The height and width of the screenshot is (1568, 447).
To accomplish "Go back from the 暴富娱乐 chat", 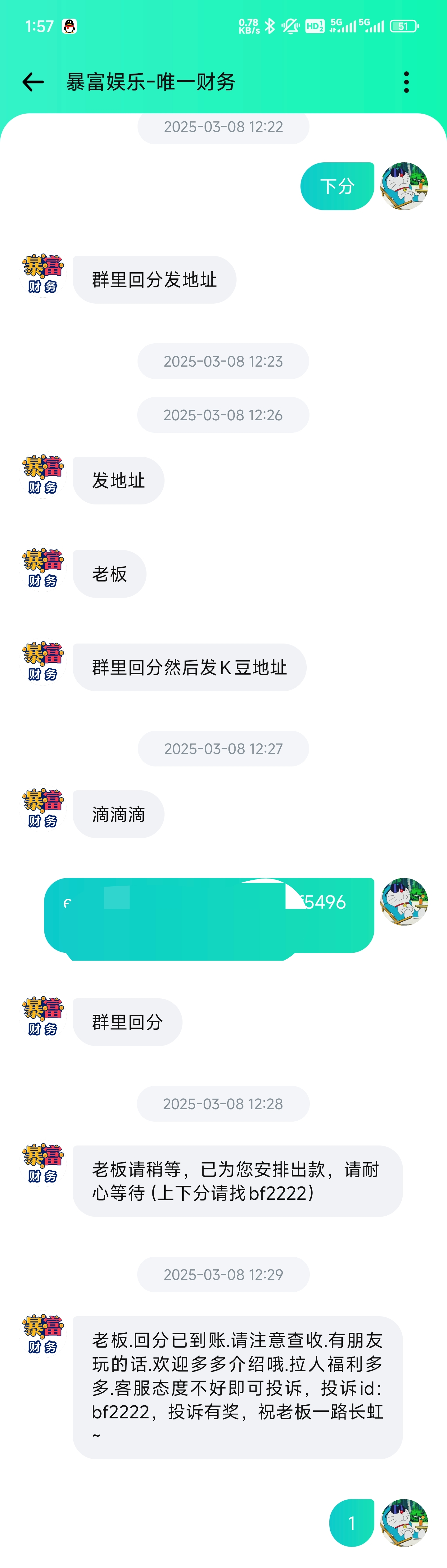I will click(x=33, y=82).
